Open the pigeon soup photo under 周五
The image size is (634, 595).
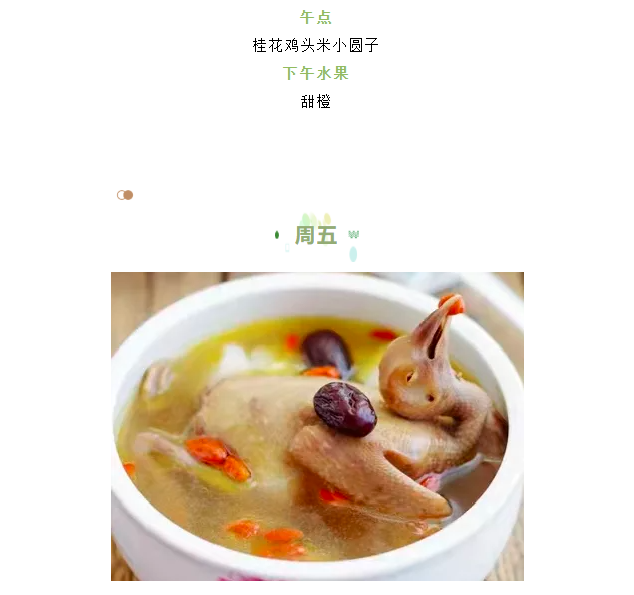(x=317, y=426)
